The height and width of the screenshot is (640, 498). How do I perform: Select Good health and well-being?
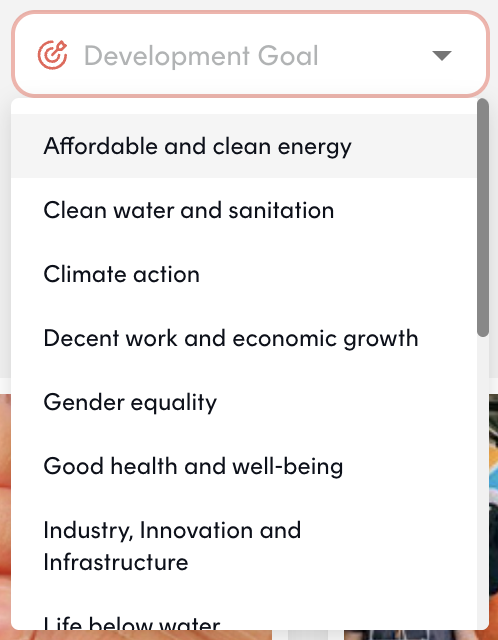244,466
